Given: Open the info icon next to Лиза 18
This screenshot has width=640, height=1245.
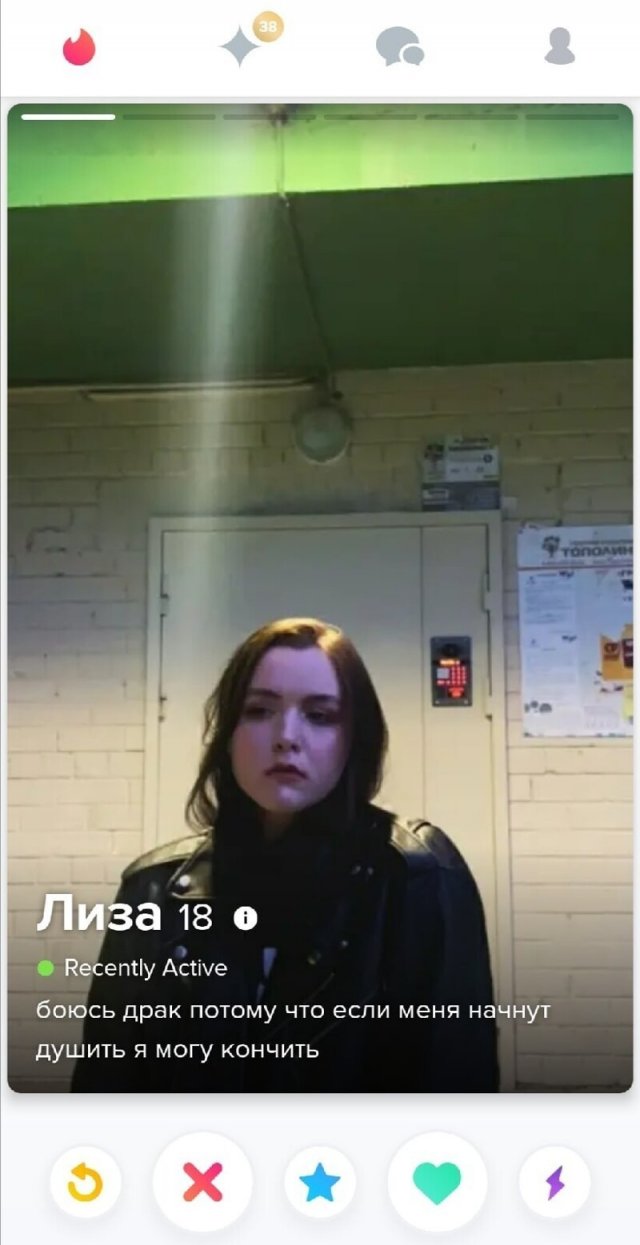Looking at the screenshot, I should click(245, 918).
